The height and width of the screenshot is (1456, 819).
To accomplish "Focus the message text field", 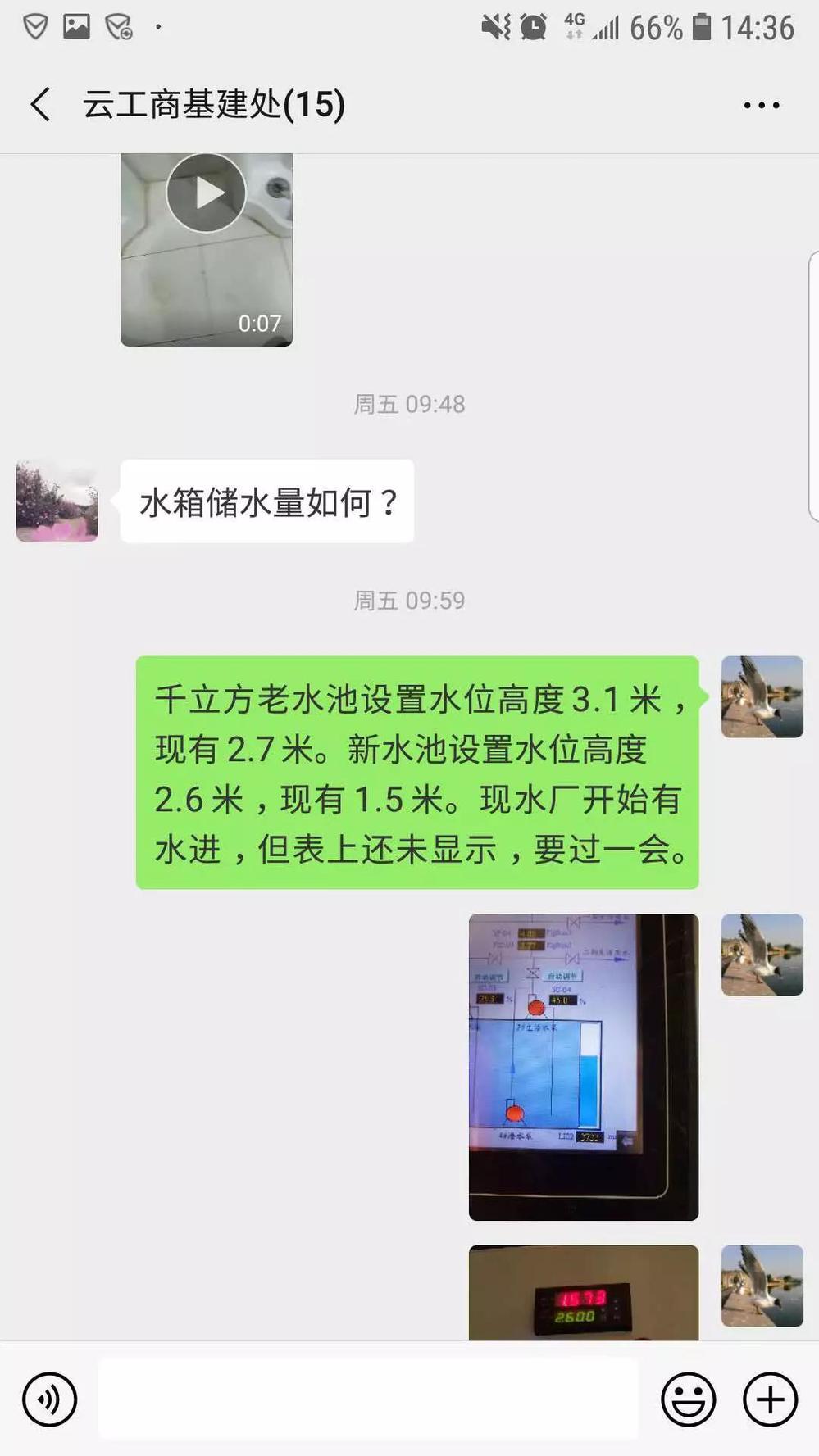I will click(368, 1399).
